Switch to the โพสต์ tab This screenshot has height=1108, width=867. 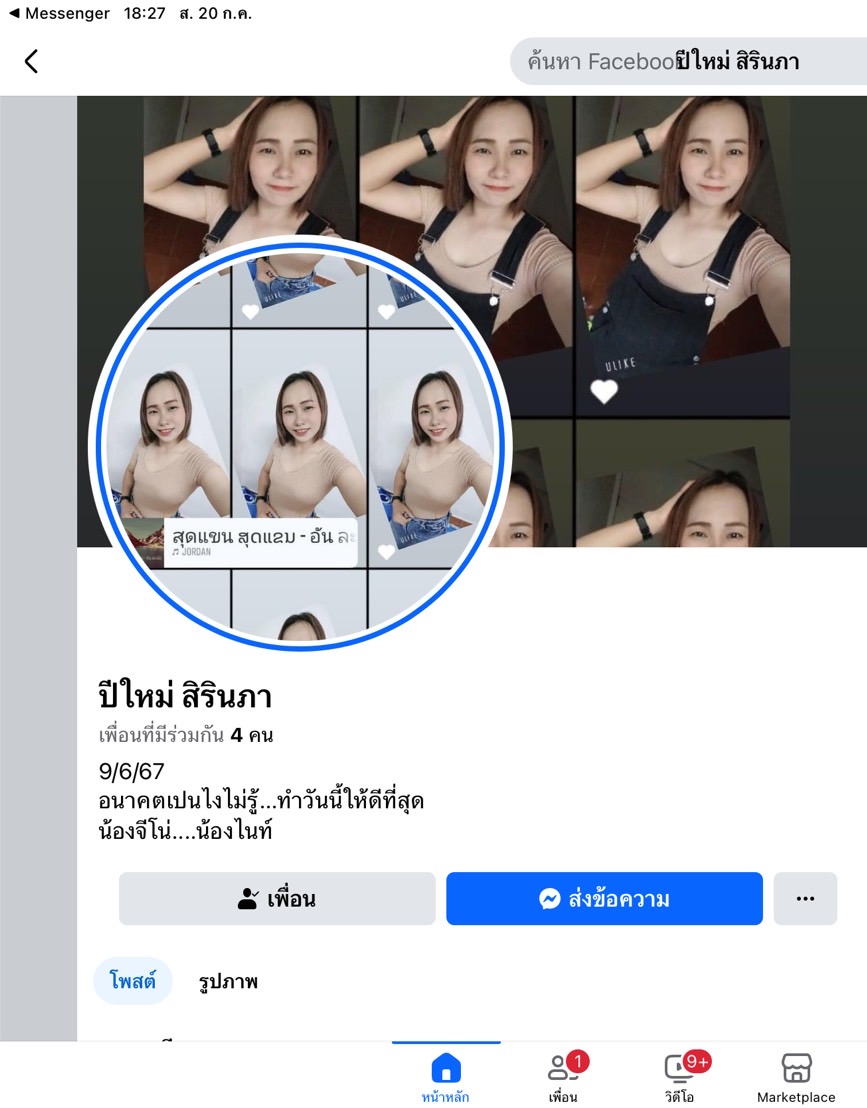[133, 982]
